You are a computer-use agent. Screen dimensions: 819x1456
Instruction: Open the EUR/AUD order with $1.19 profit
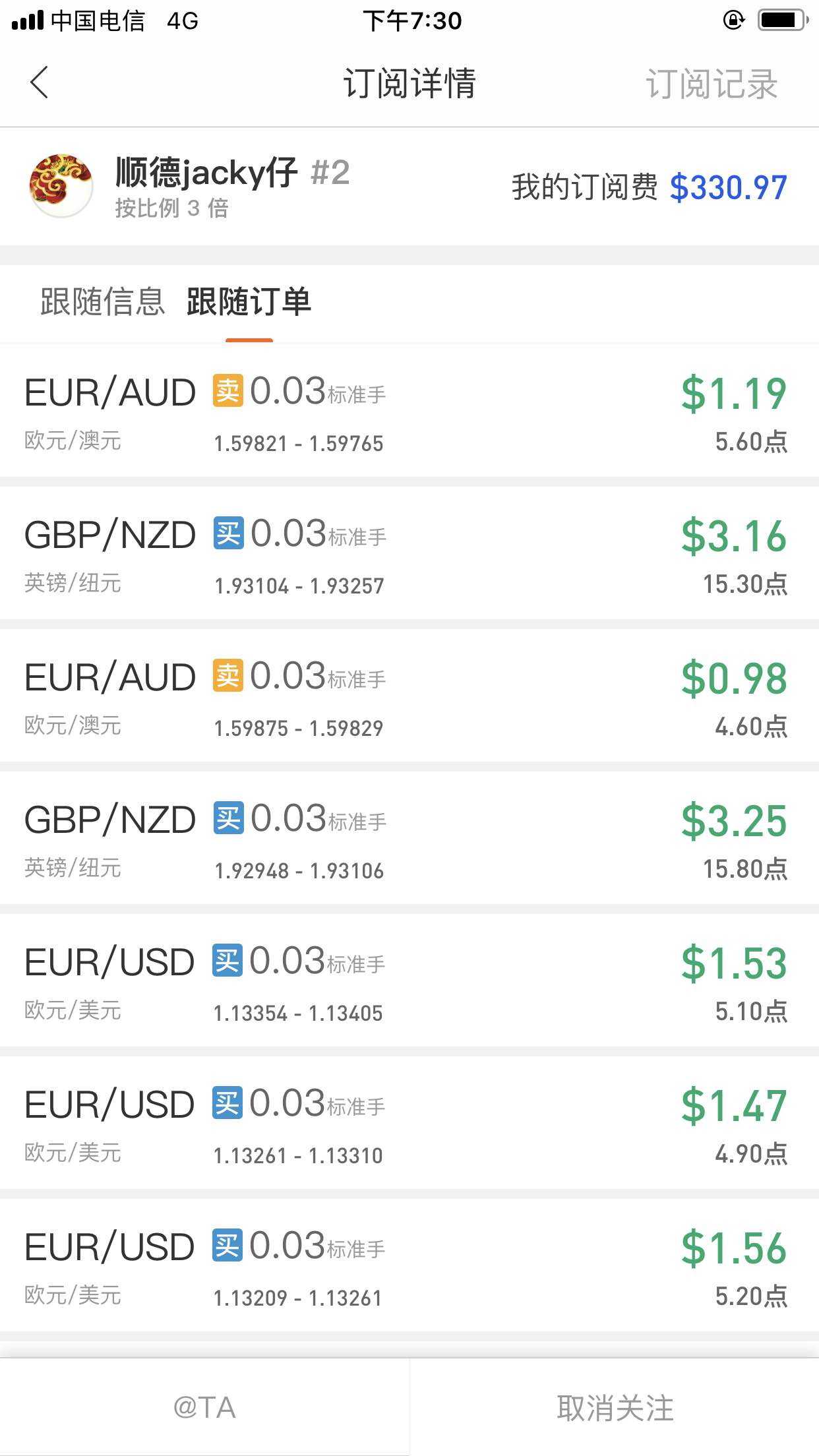409,411
